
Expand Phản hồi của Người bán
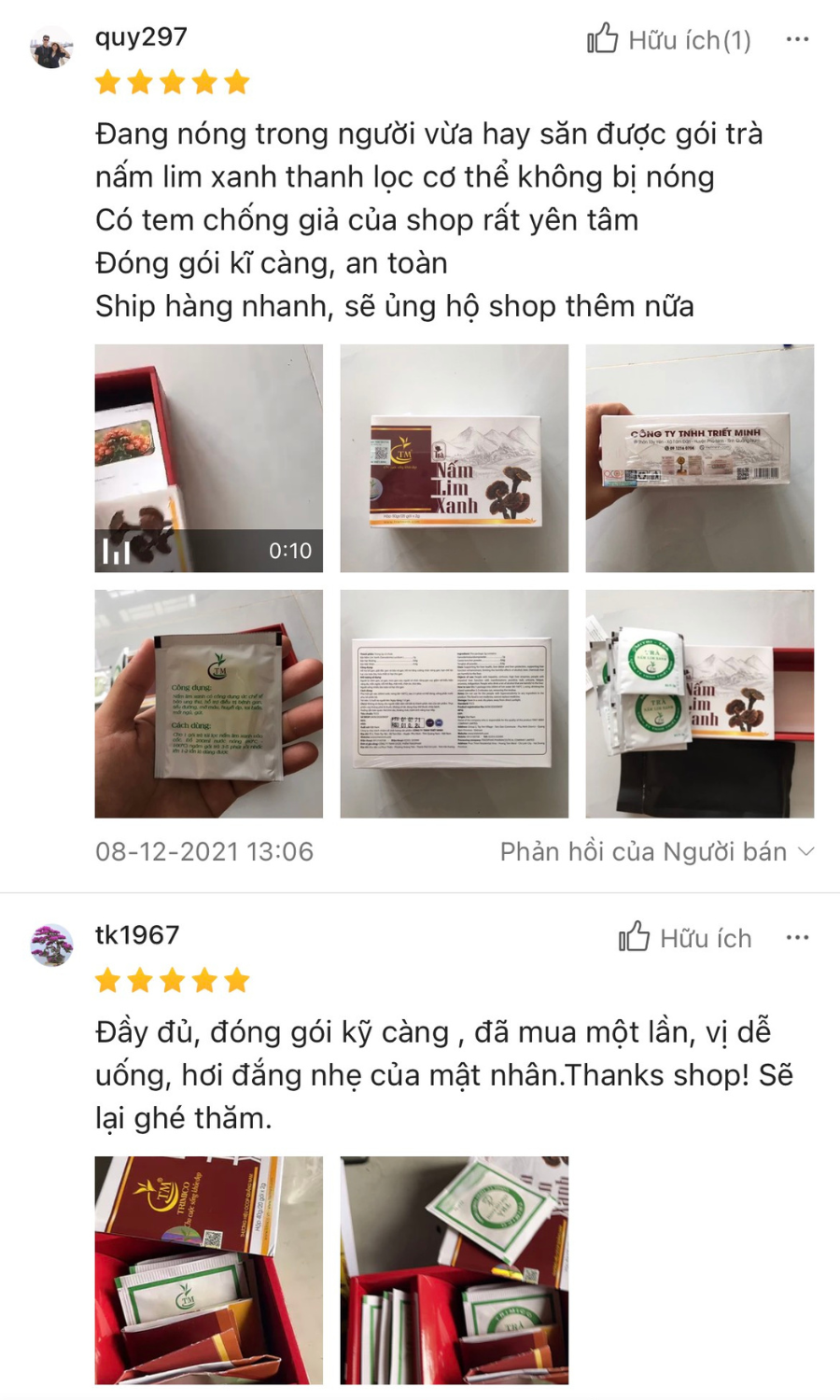coord(657,851)
